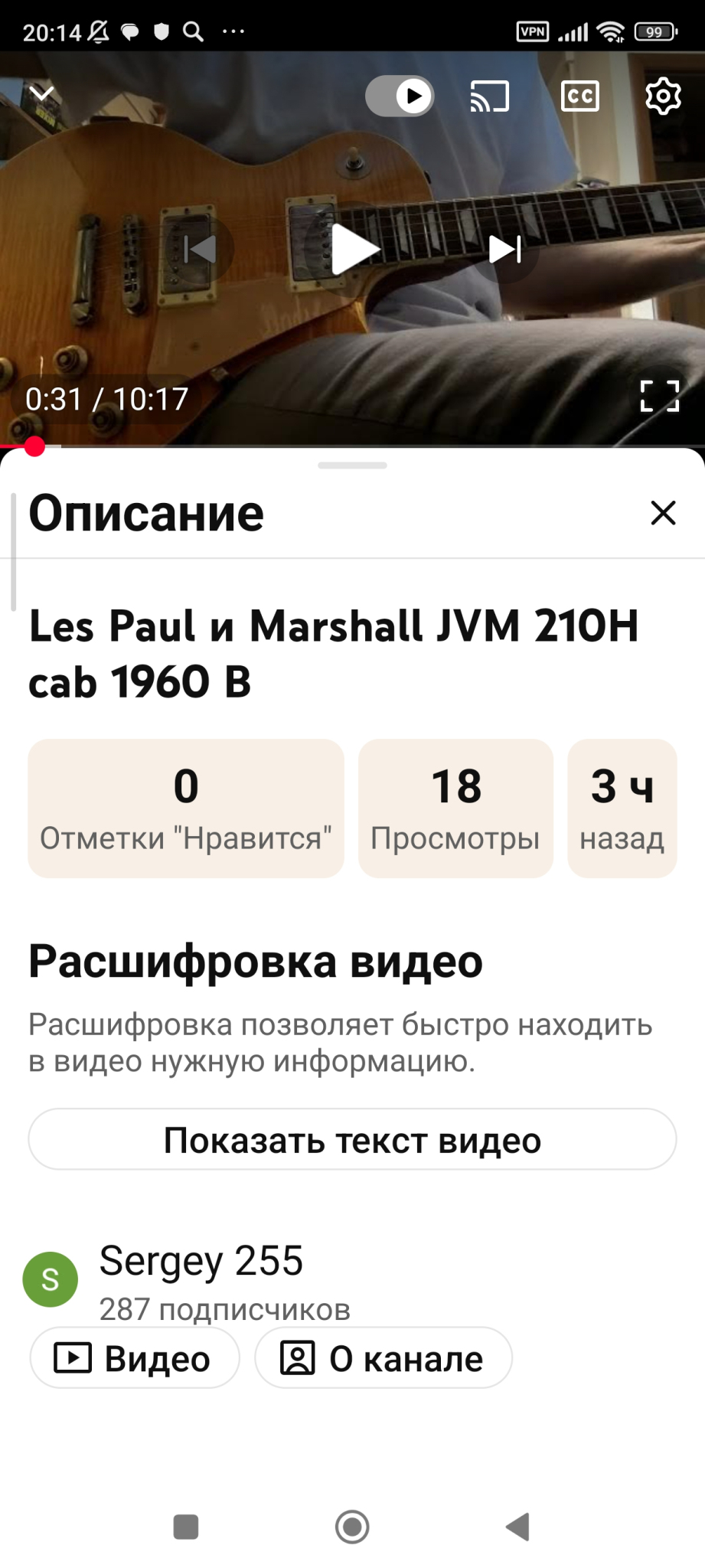Open the Sergey 255 channel

coord(201,1262)
